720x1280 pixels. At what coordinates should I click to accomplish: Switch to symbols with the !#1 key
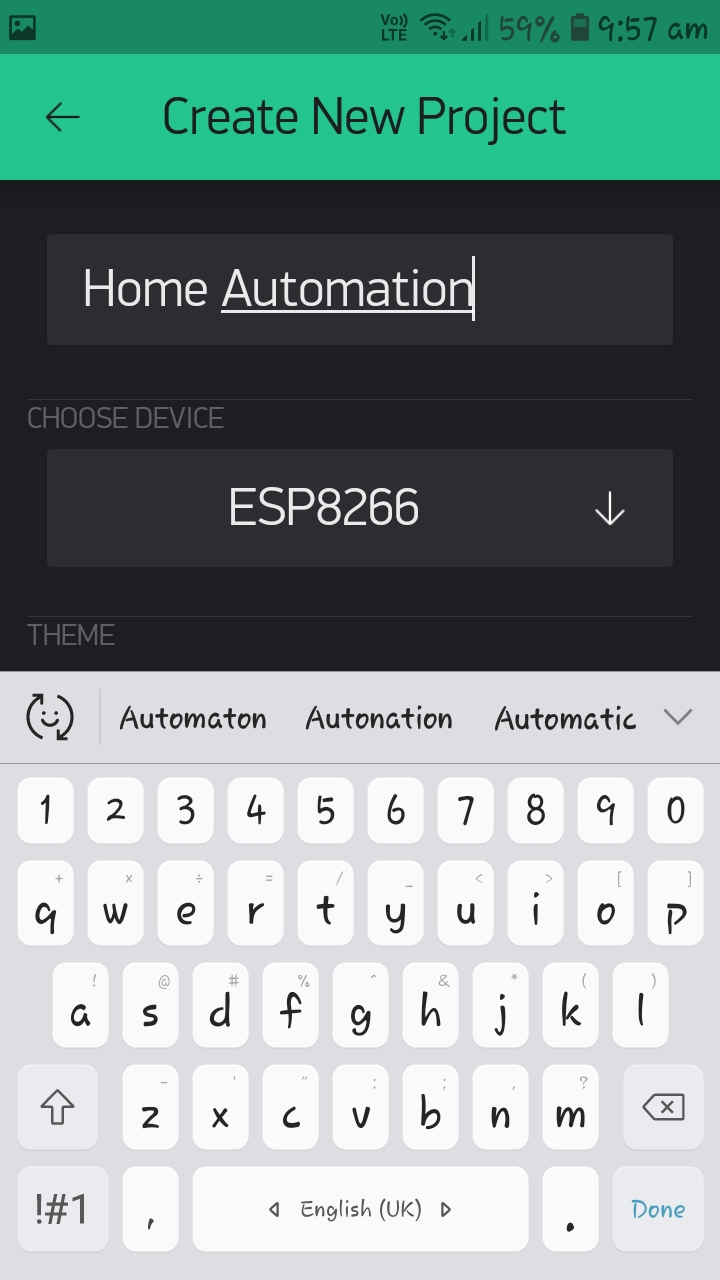[62, 1209]
